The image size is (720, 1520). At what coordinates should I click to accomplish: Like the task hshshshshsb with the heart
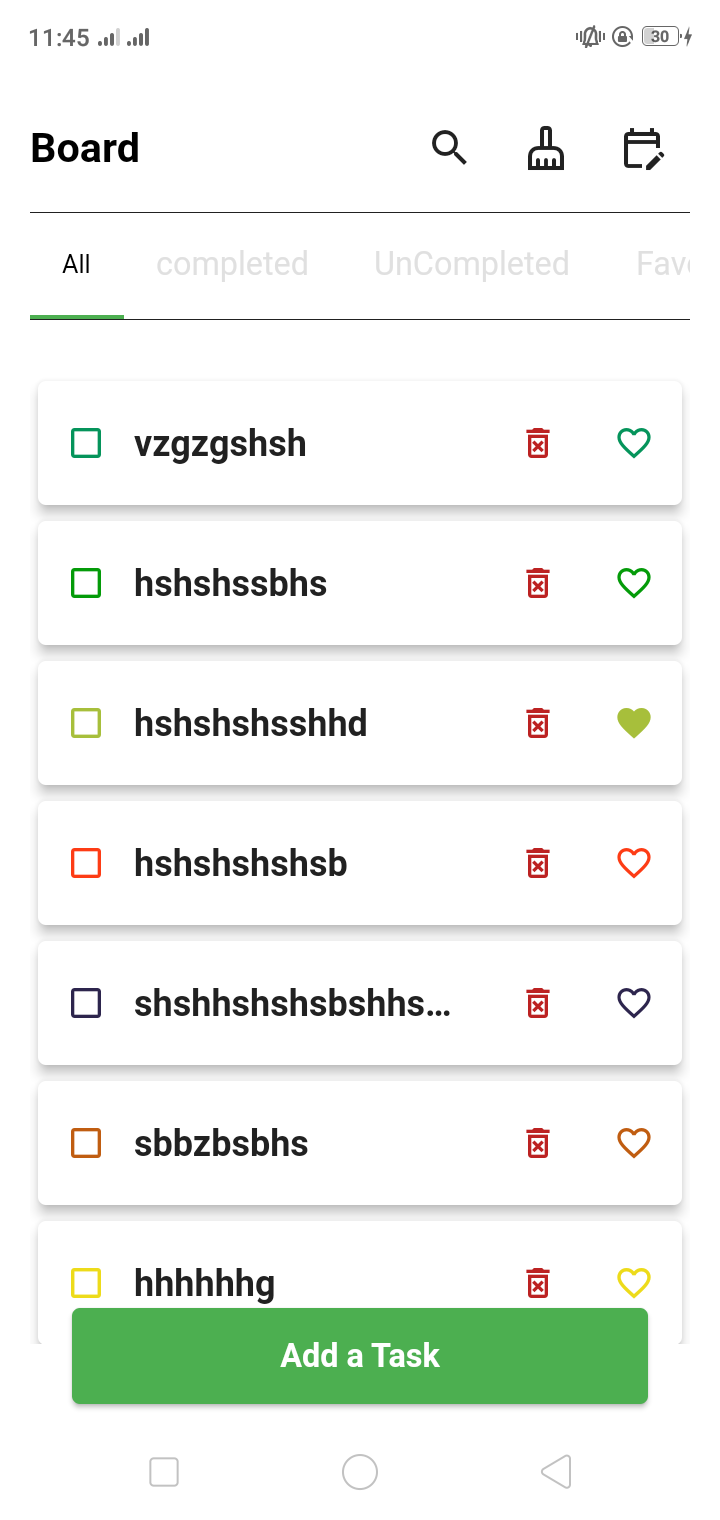click(634, 862)
